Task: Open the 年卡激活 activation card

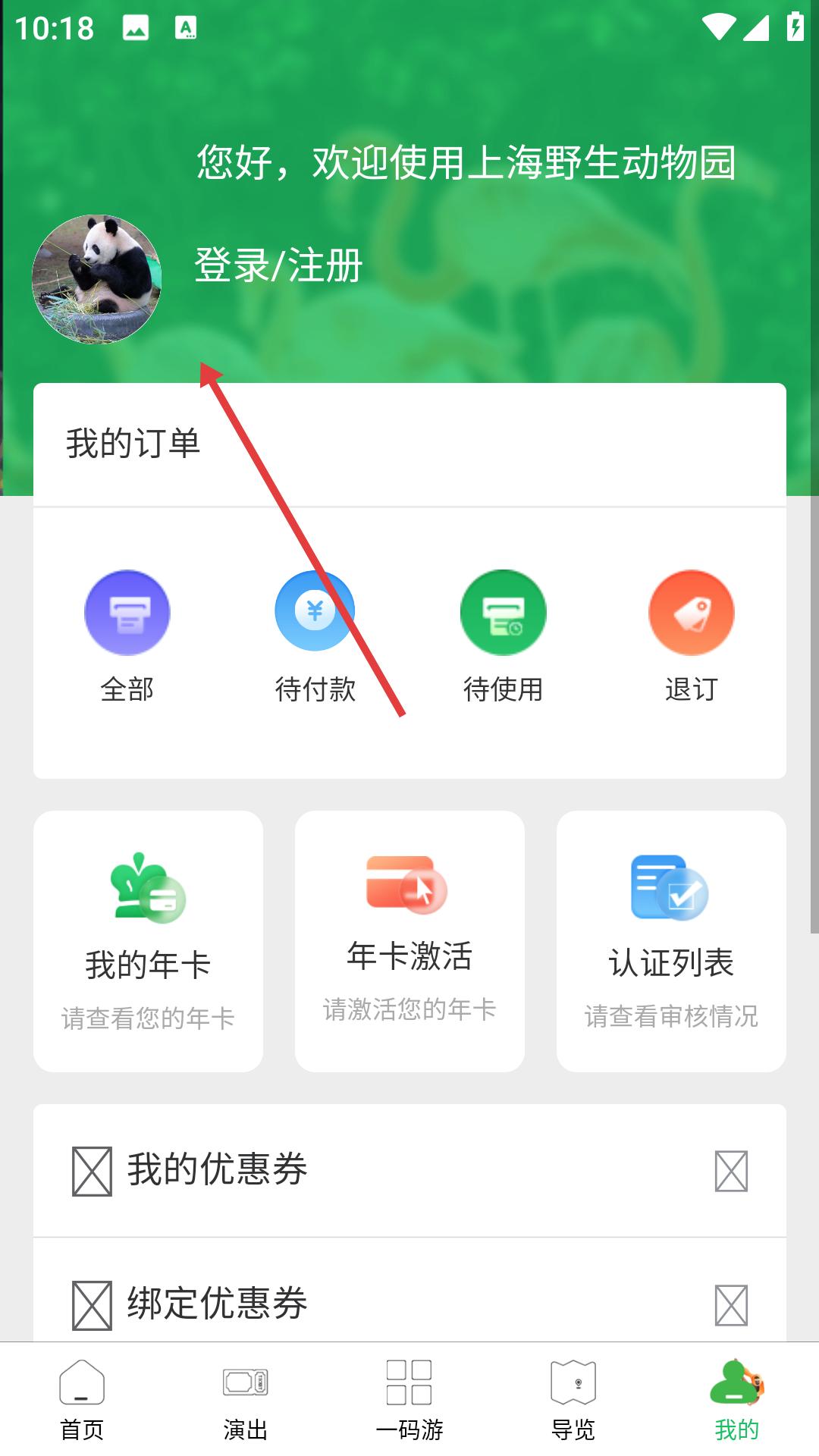Action: click(x=409, y=941)
